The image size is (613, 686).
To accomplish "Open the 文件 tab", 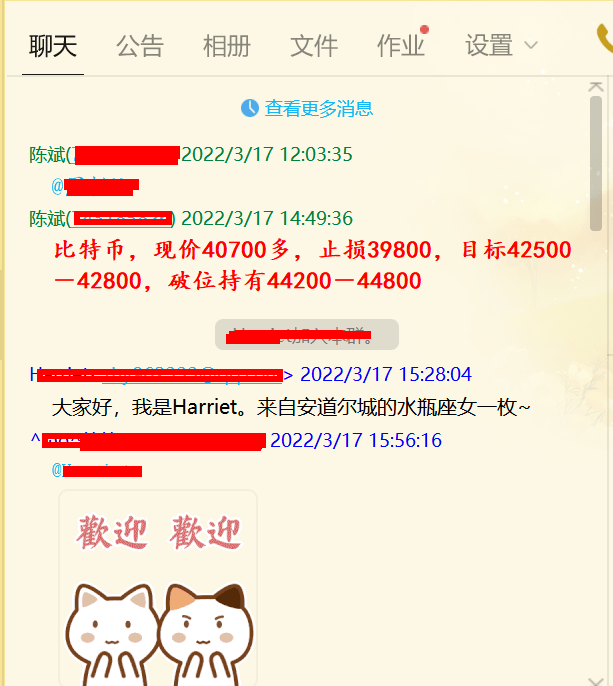I will (314, 46).
